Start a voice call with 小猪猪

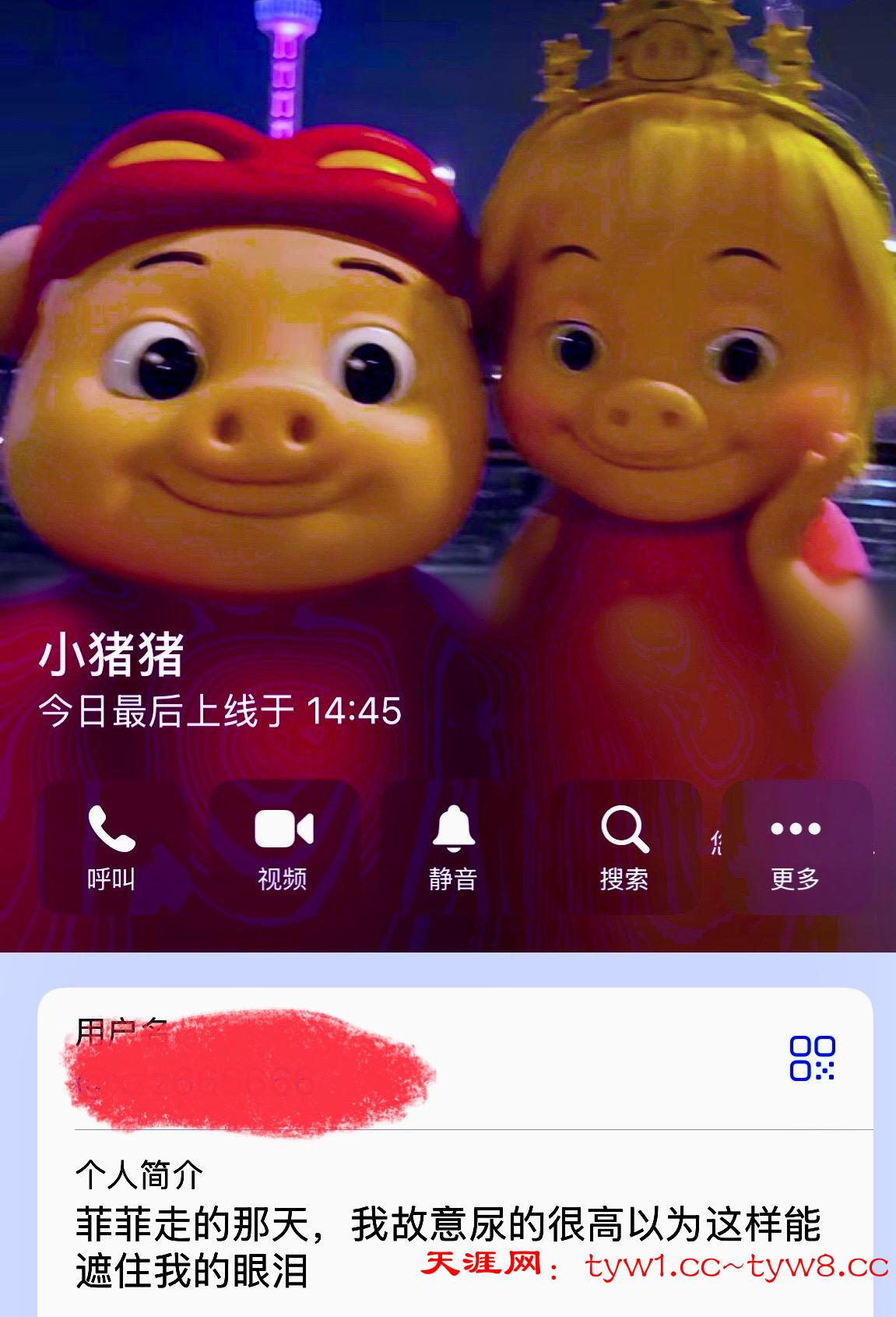(111, 847)
